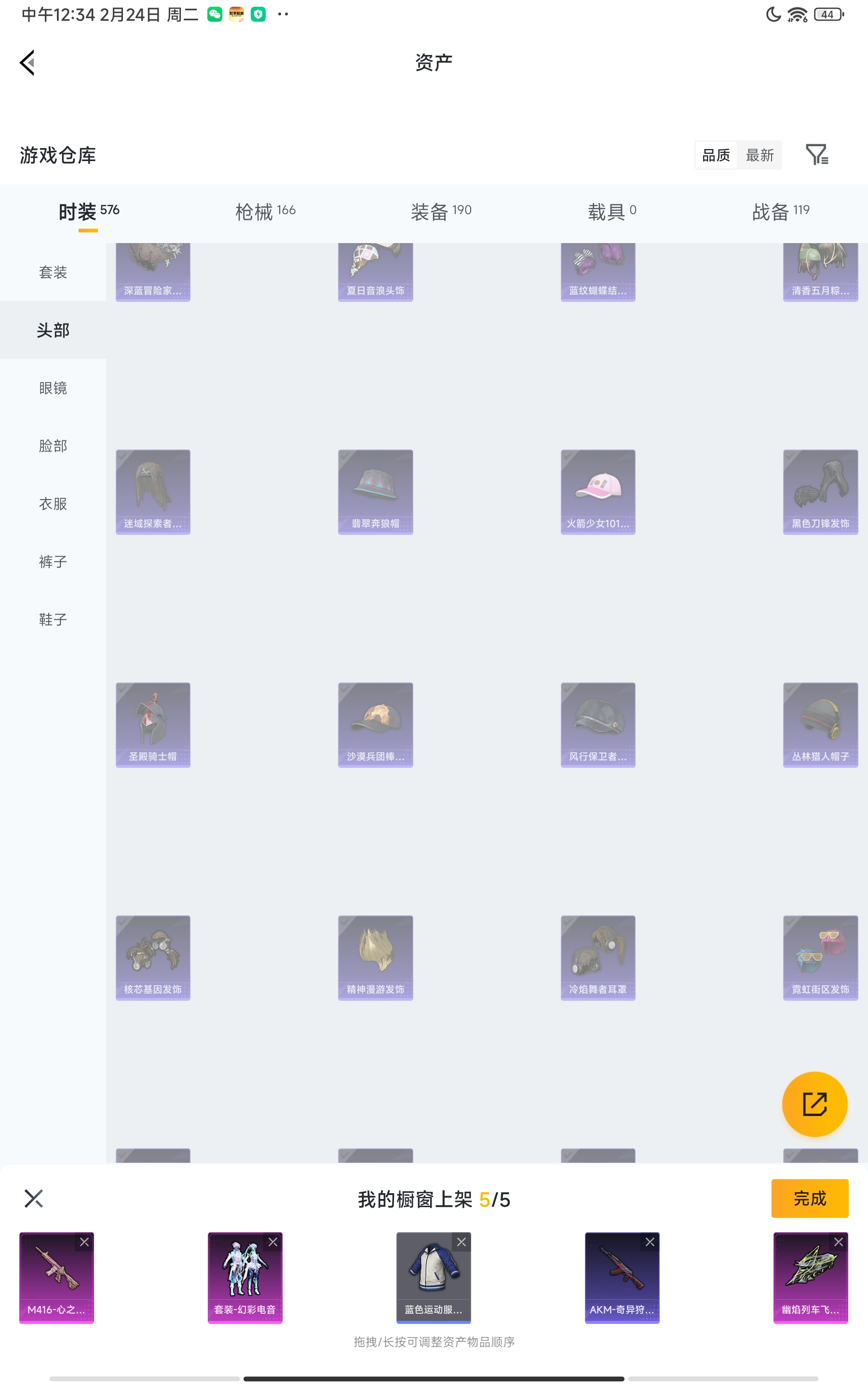Select the 套装 side category
The height and width of the screenshot is (1389, 868).
pos(53,272)
